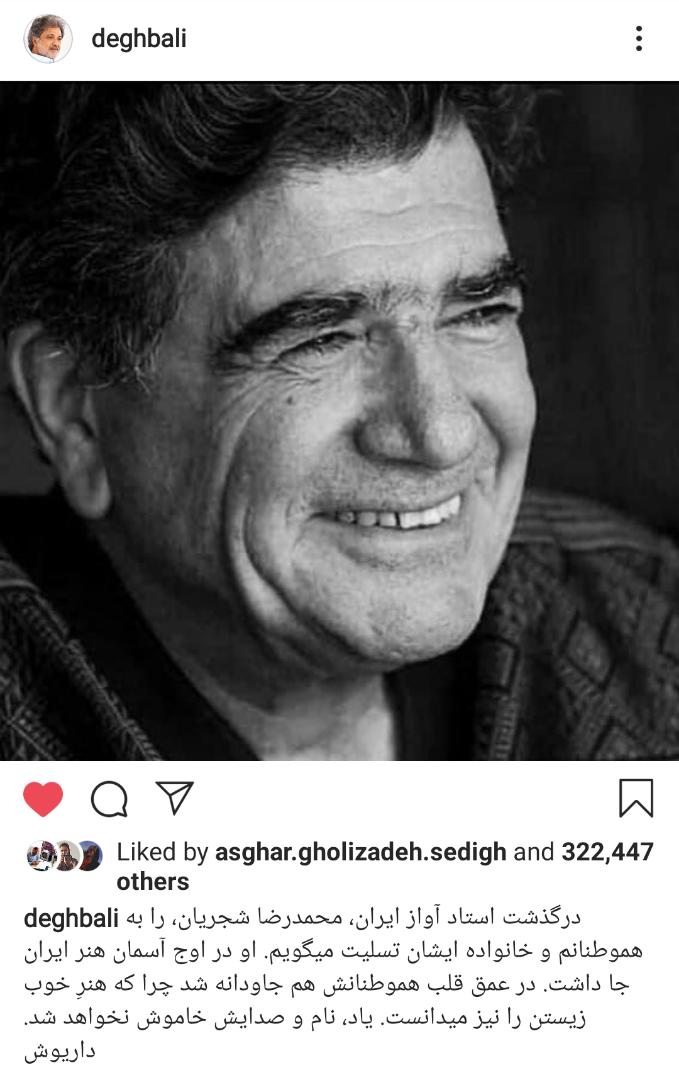Save the post with the bookmark icon
Viewport: 679px width, 1080px height.
coord(635,798)
